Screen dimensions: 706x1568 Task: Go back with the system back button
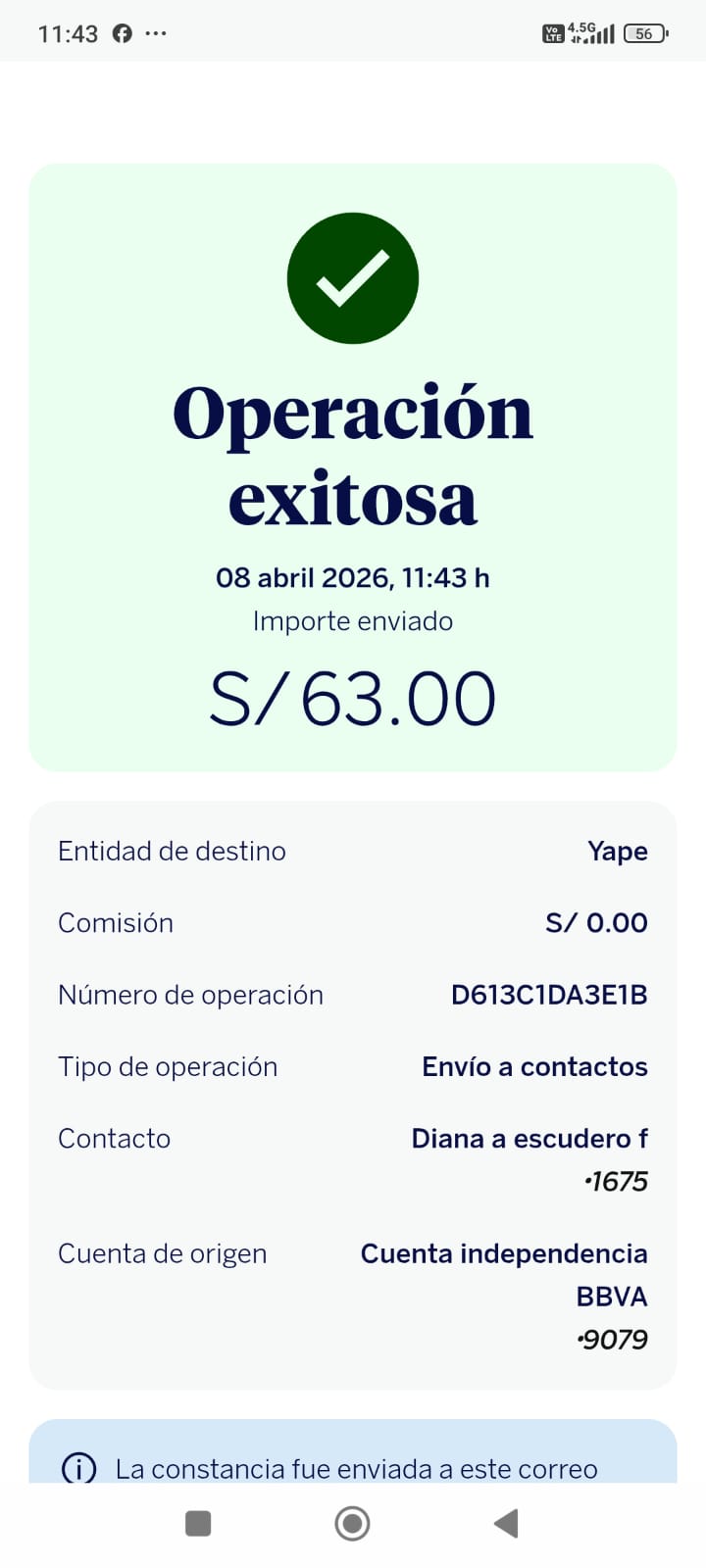pyautogui.click(x=506, y=1523)
